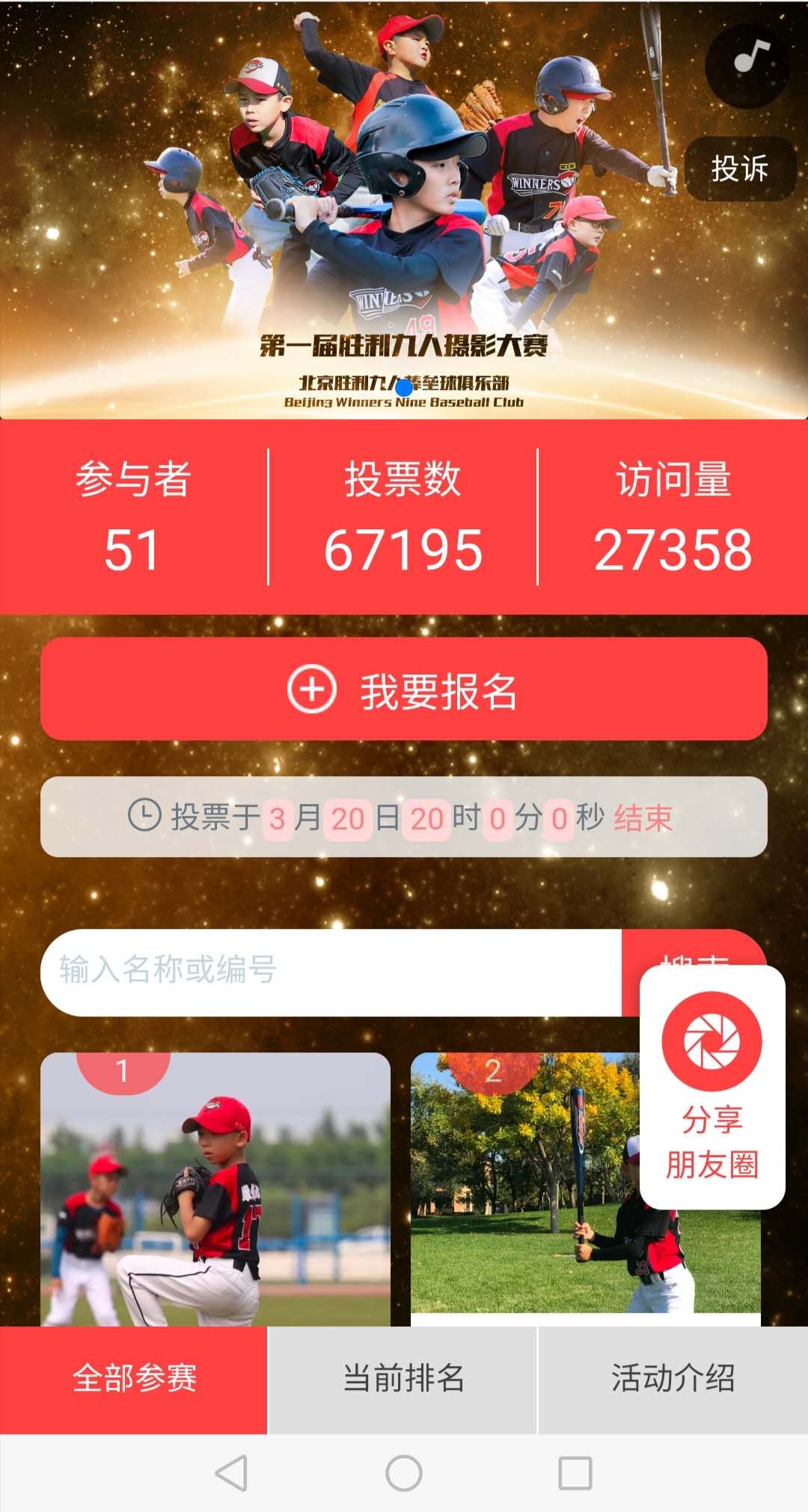Open the 活动介绍 tab
The width and height of the screenshot is (808, 1512).
pos(673,1380)
